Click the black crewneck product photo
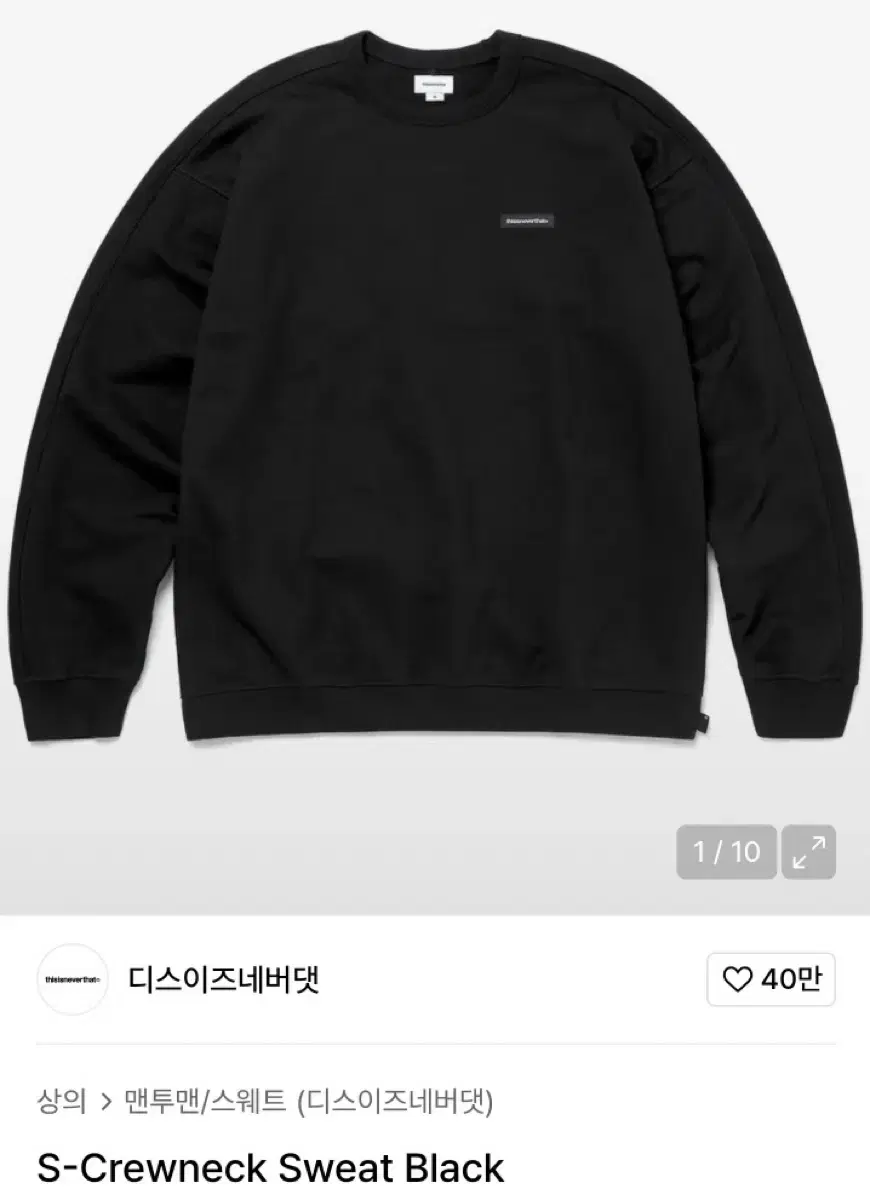Image resolution: width=870 pixels, height=1200 pixels. pos(435,400)
